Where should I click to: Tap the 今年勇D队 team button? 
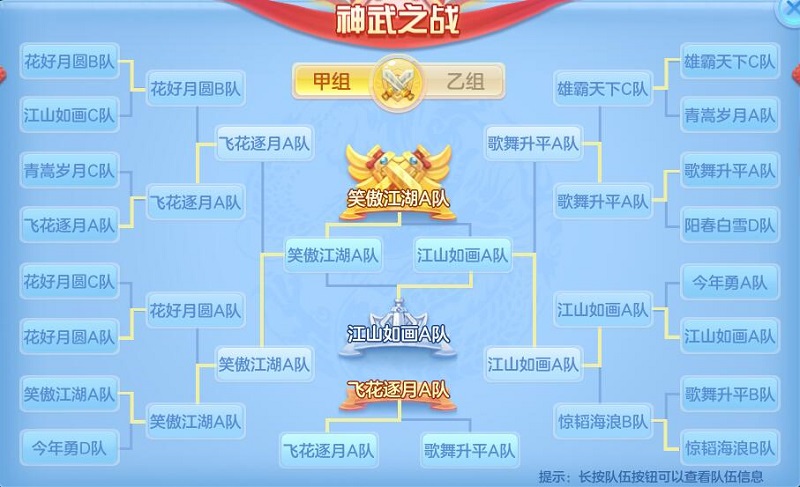69,447
